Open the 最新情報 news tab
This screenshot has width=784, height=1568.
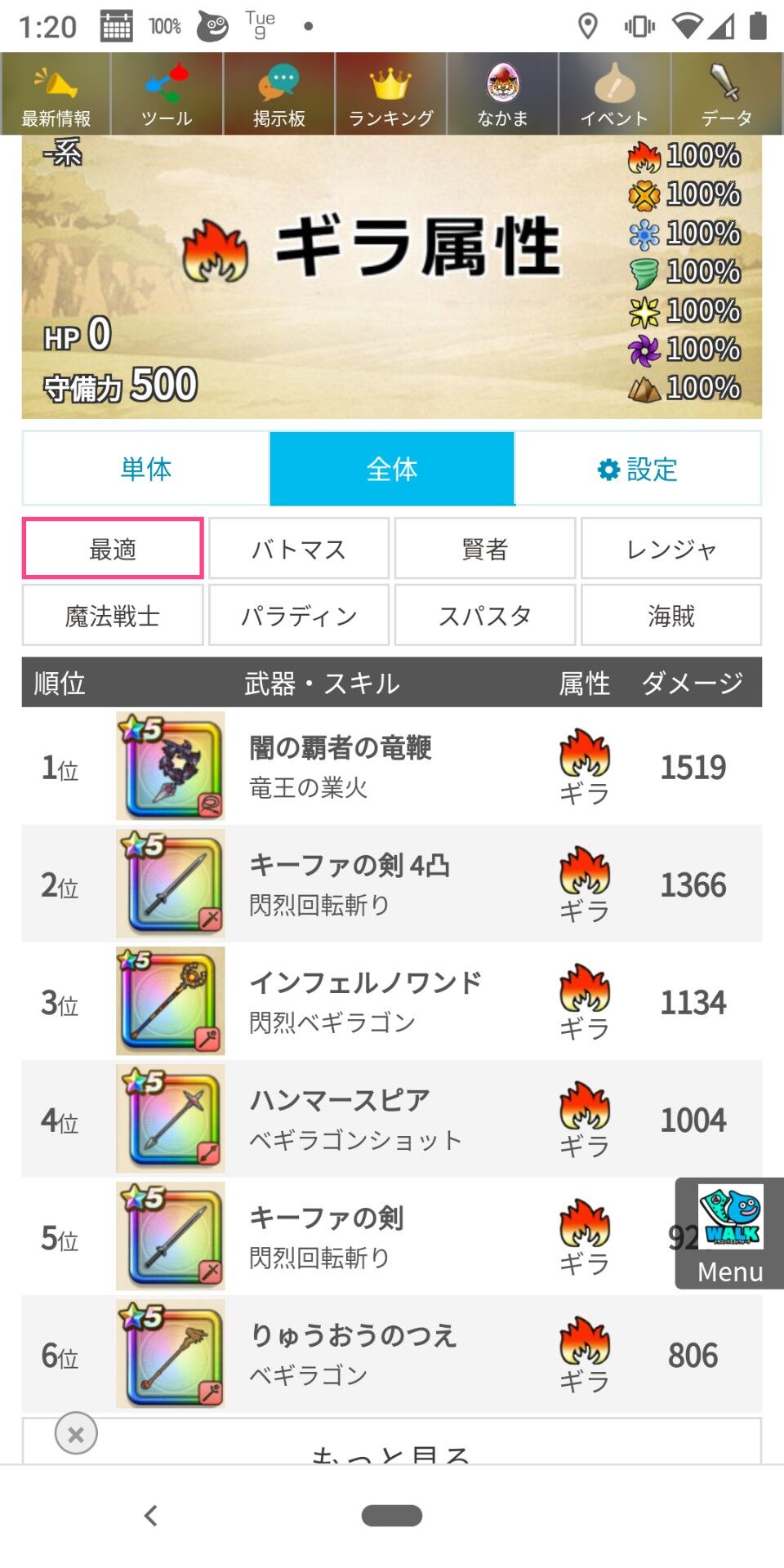(x=56, y=94)
